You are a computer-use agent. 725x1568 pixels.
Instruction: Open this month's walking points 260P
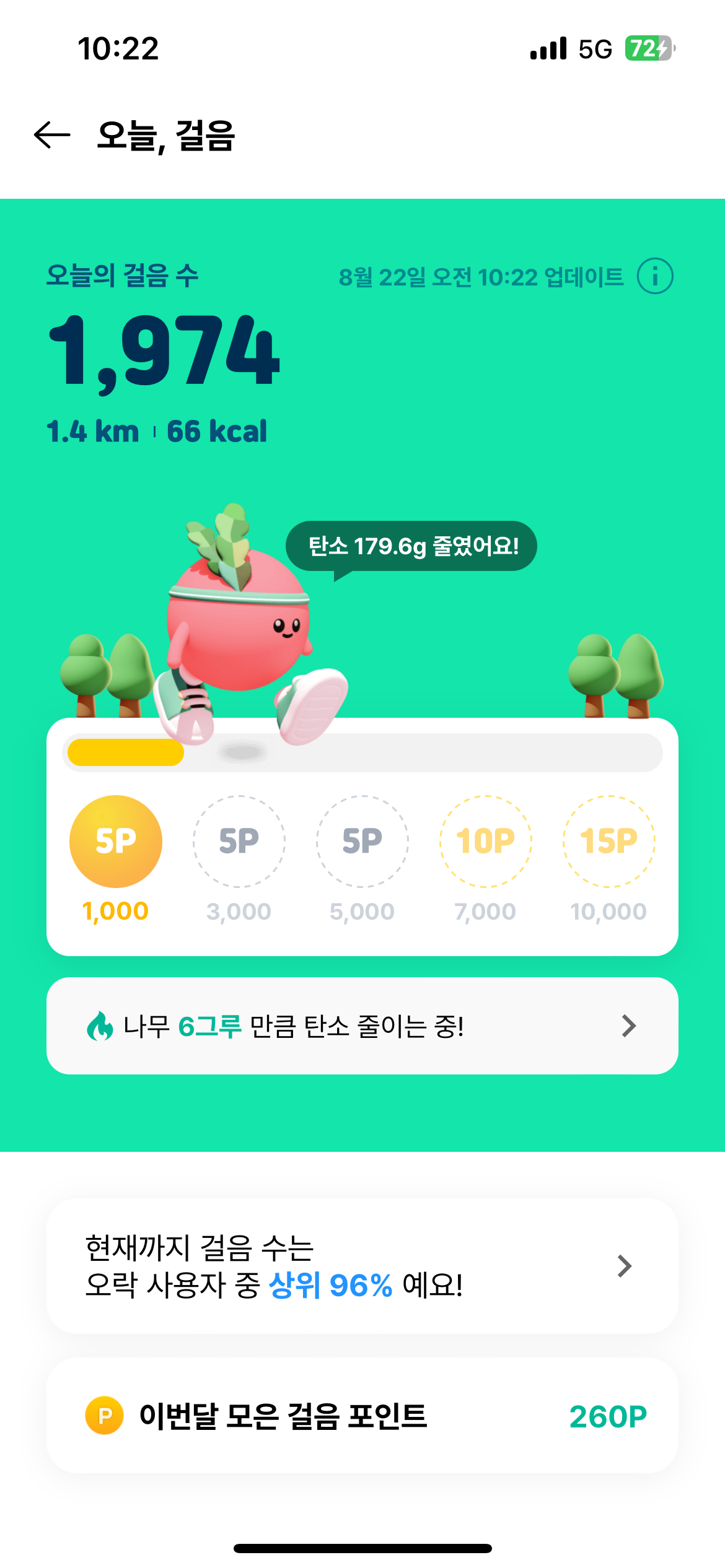click(x=362, y=1416)
